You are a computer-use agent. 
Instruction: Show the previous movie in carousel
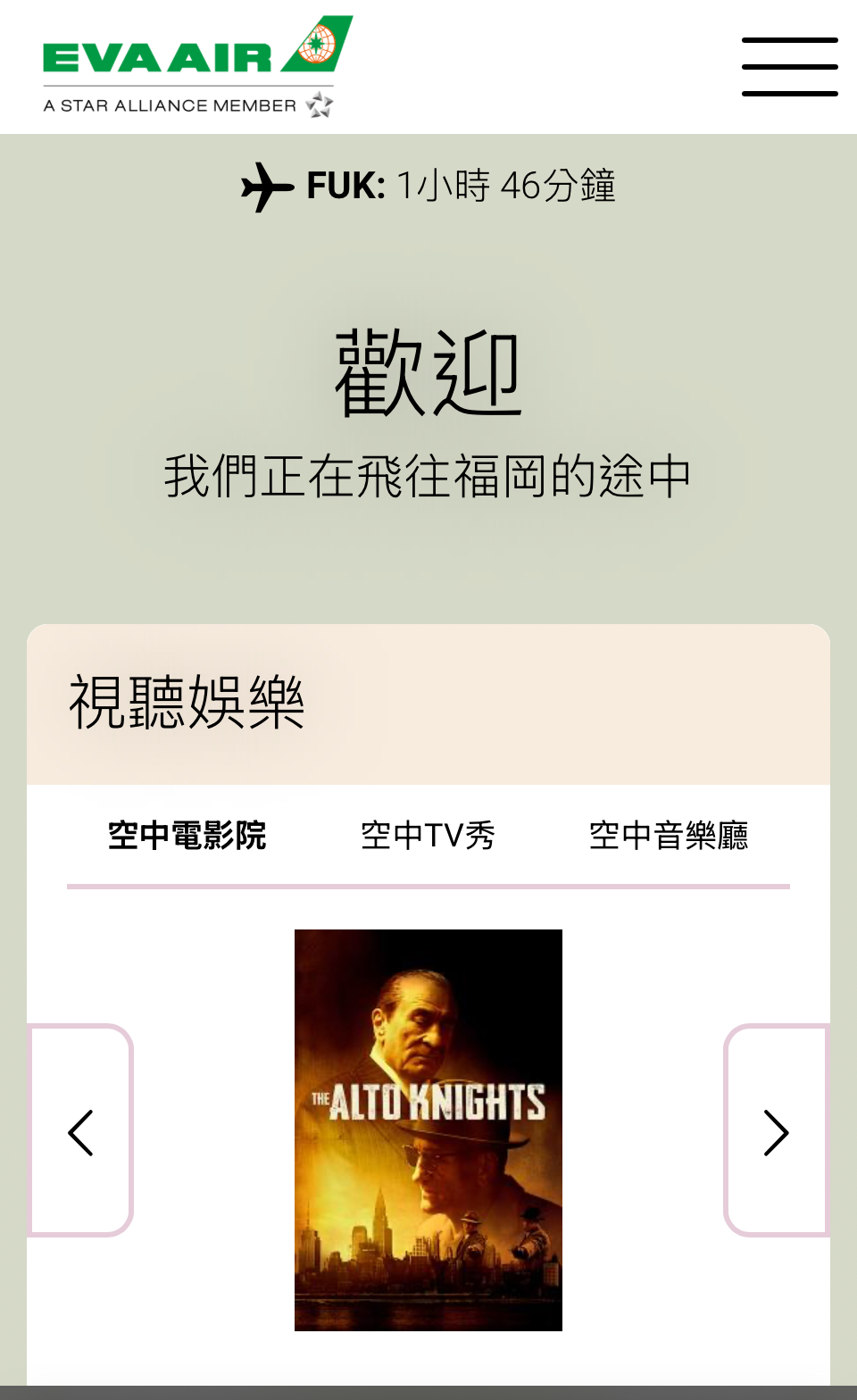[80, 1132]
